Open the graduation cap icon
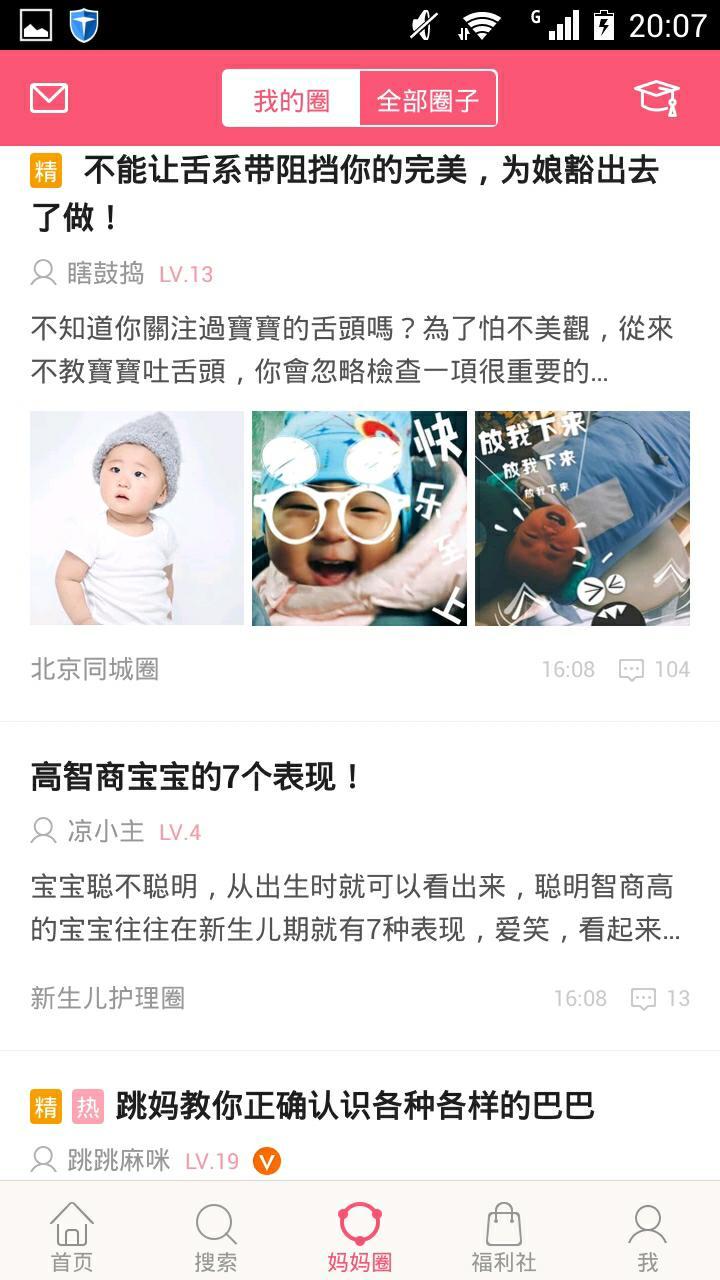720x1280 pixels. [x=657, y=98]
